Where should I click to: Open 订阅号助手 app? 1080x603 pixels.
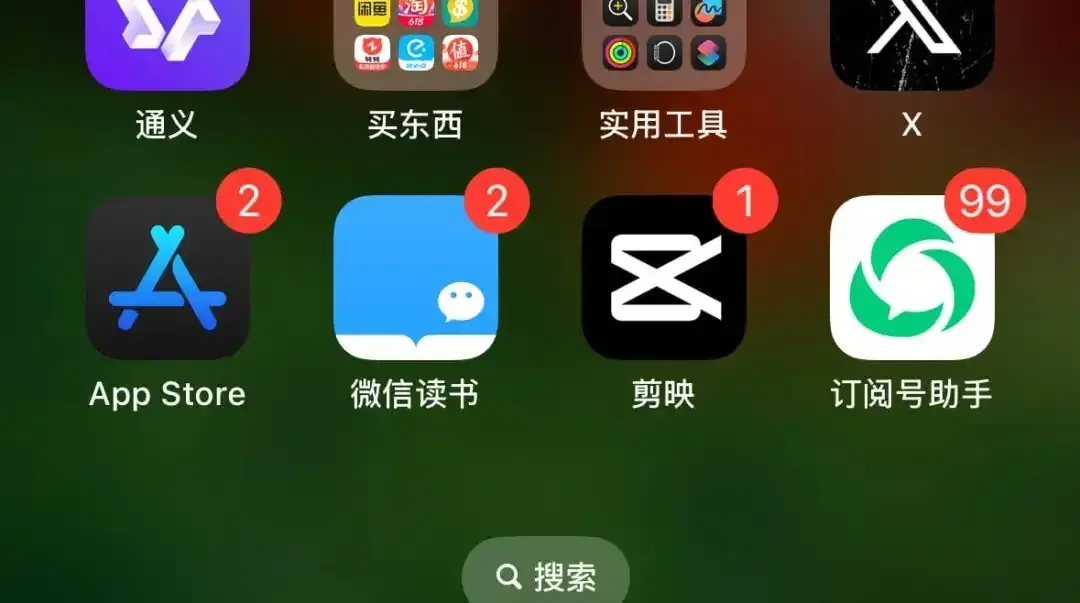click(x=911, y=278)
